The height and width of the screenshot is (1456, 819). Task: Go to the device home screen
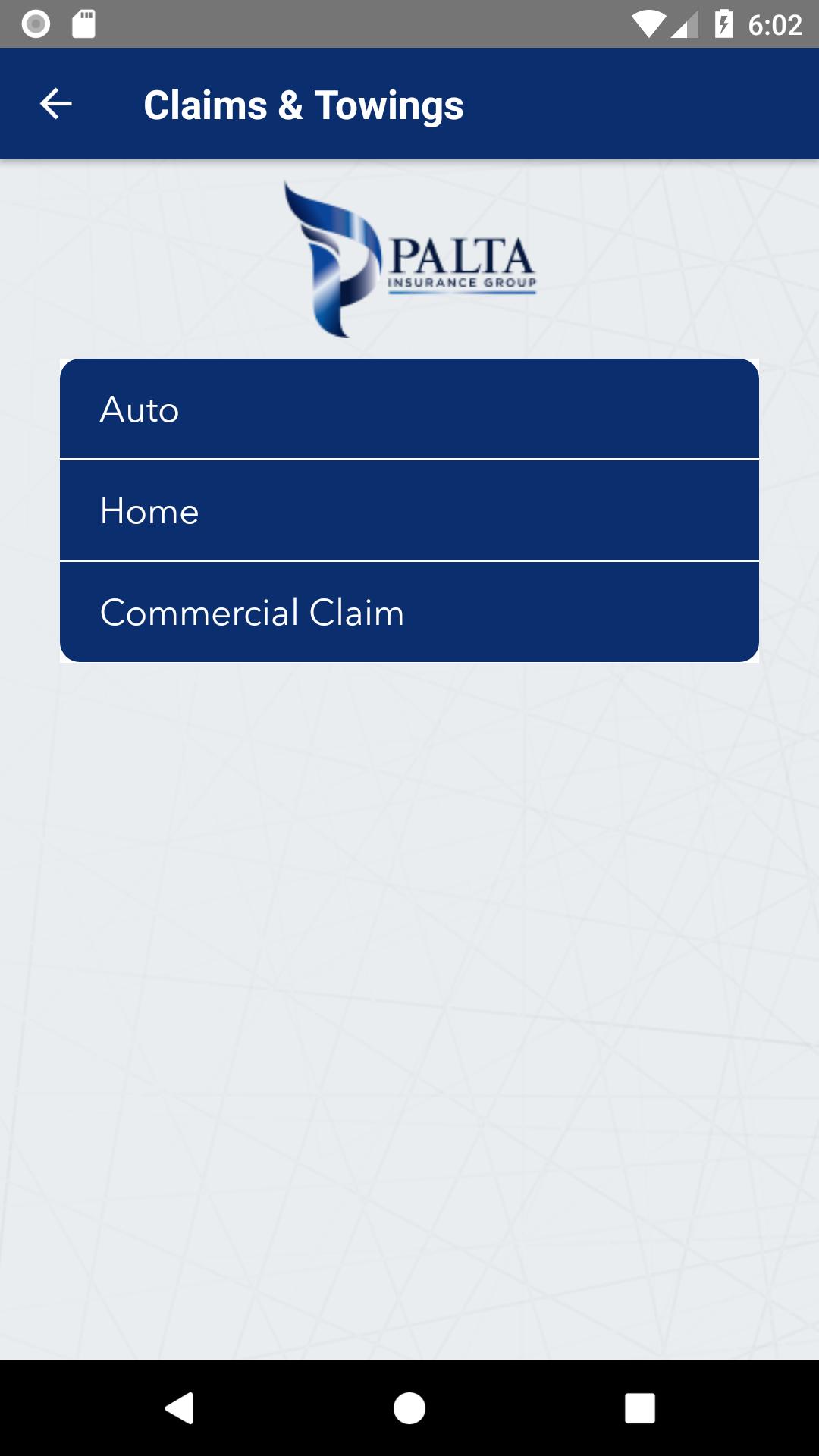click(x=409, y=1408)
